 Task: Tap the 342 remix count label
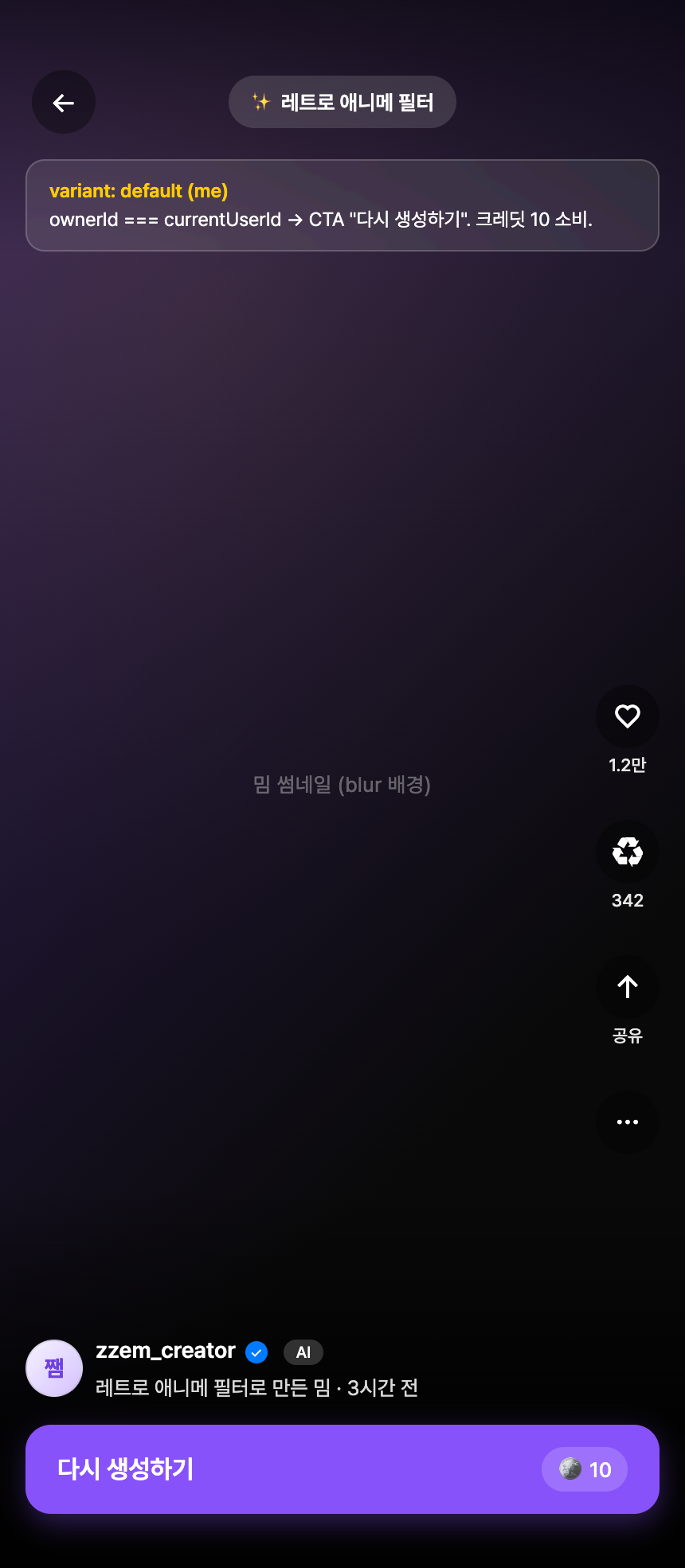click(628, 900)
